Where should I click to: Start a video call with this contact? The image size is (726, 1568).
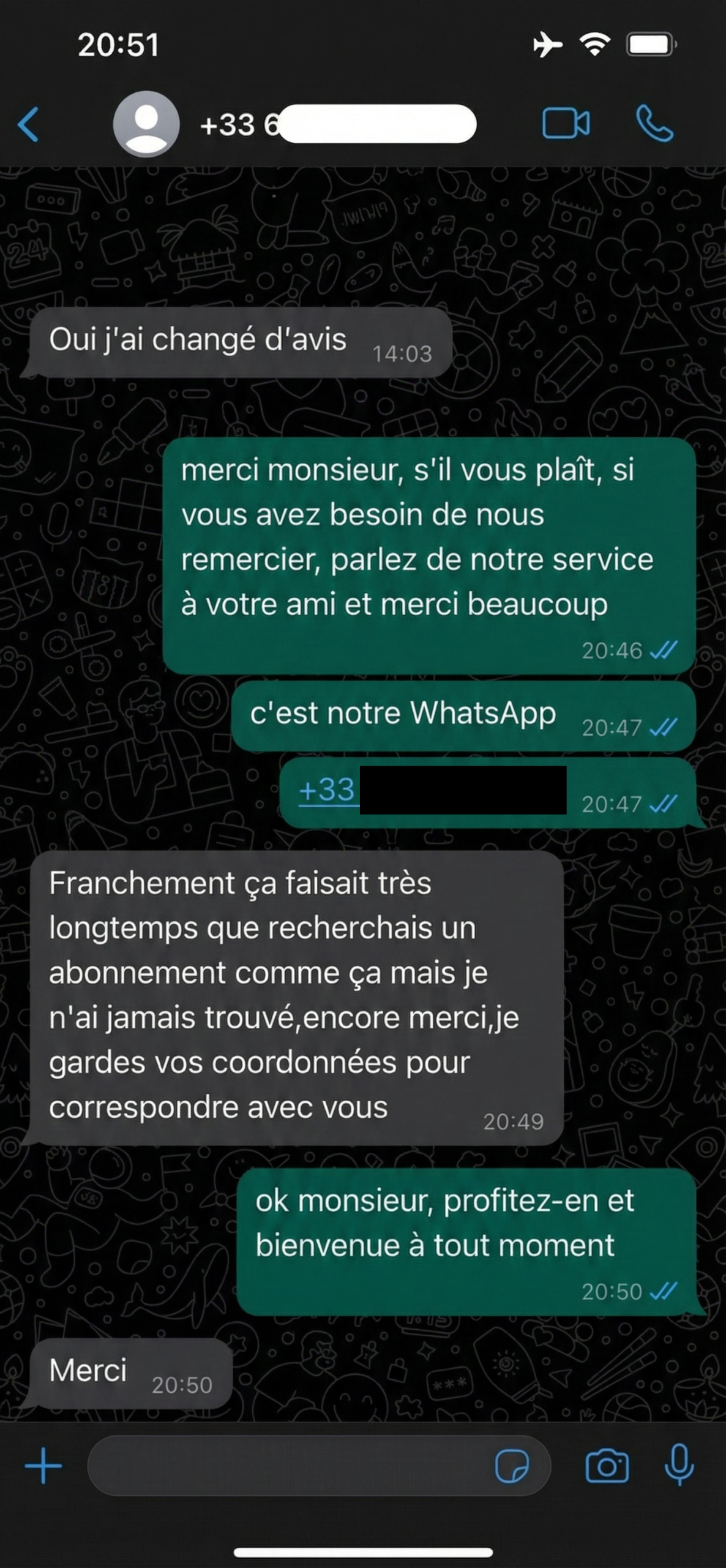(x=566, y=124)
